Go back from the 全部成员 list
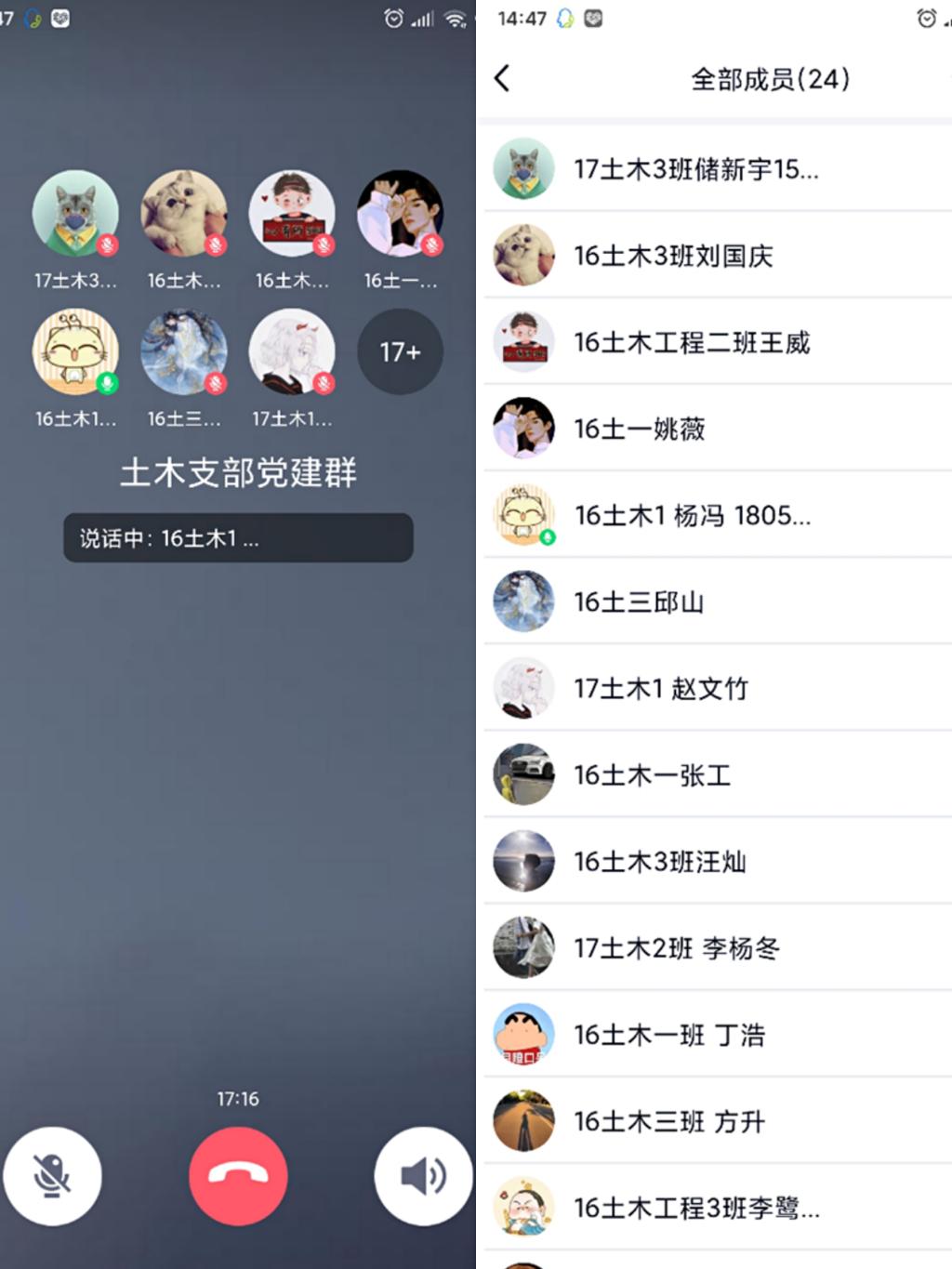The width and height of the screenshot is (952, 1269). (x=503, y=79)
